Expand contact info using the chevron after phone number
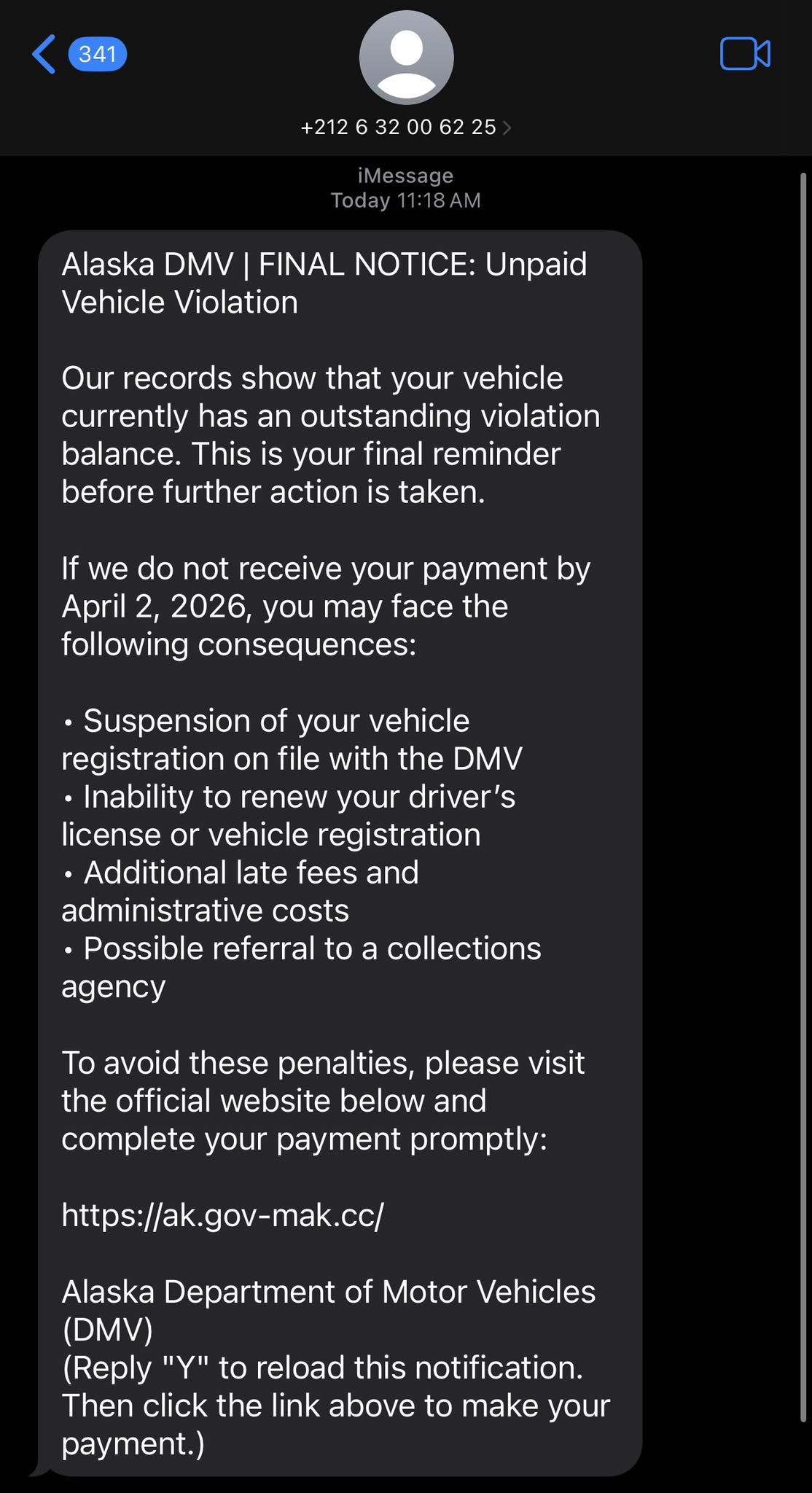The height and width of the screenshot is (1493, 812). (508, 127)
